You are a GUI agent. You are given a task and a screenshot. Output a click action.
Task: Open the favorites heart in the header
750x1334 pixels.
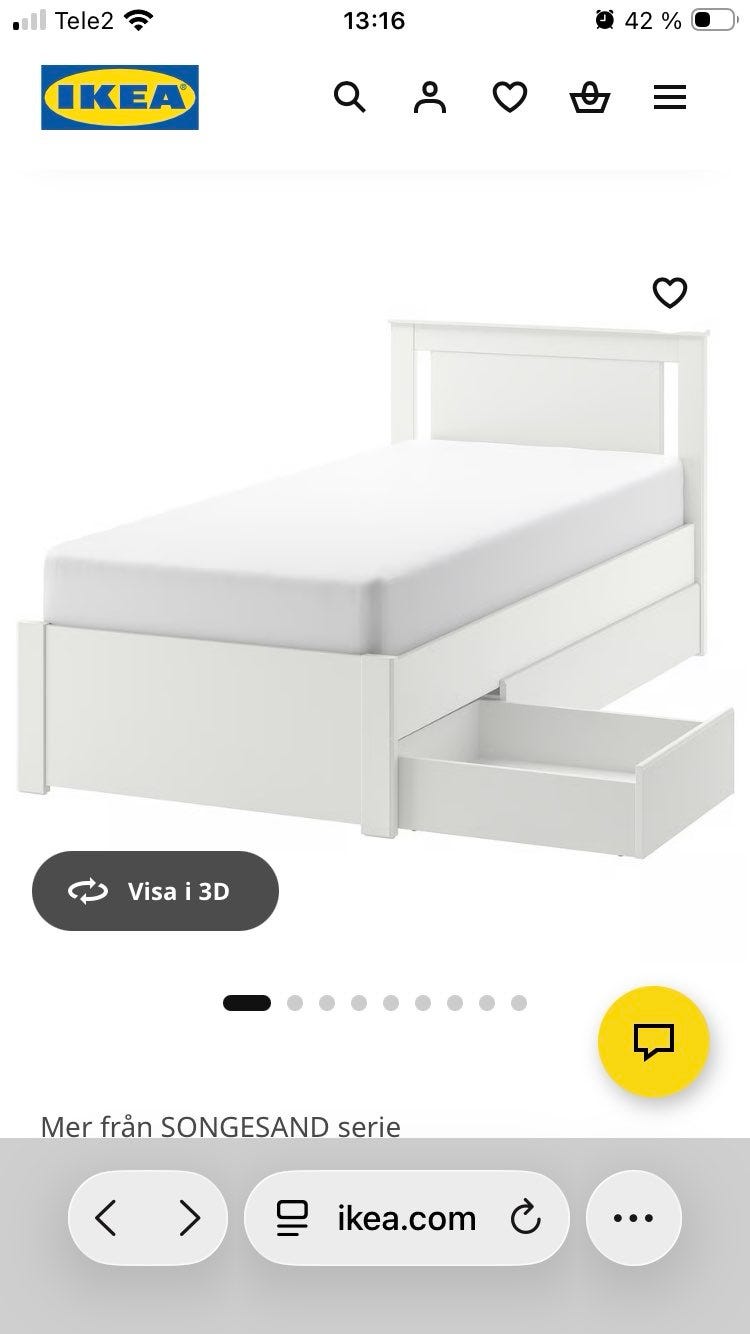(510, 97)
